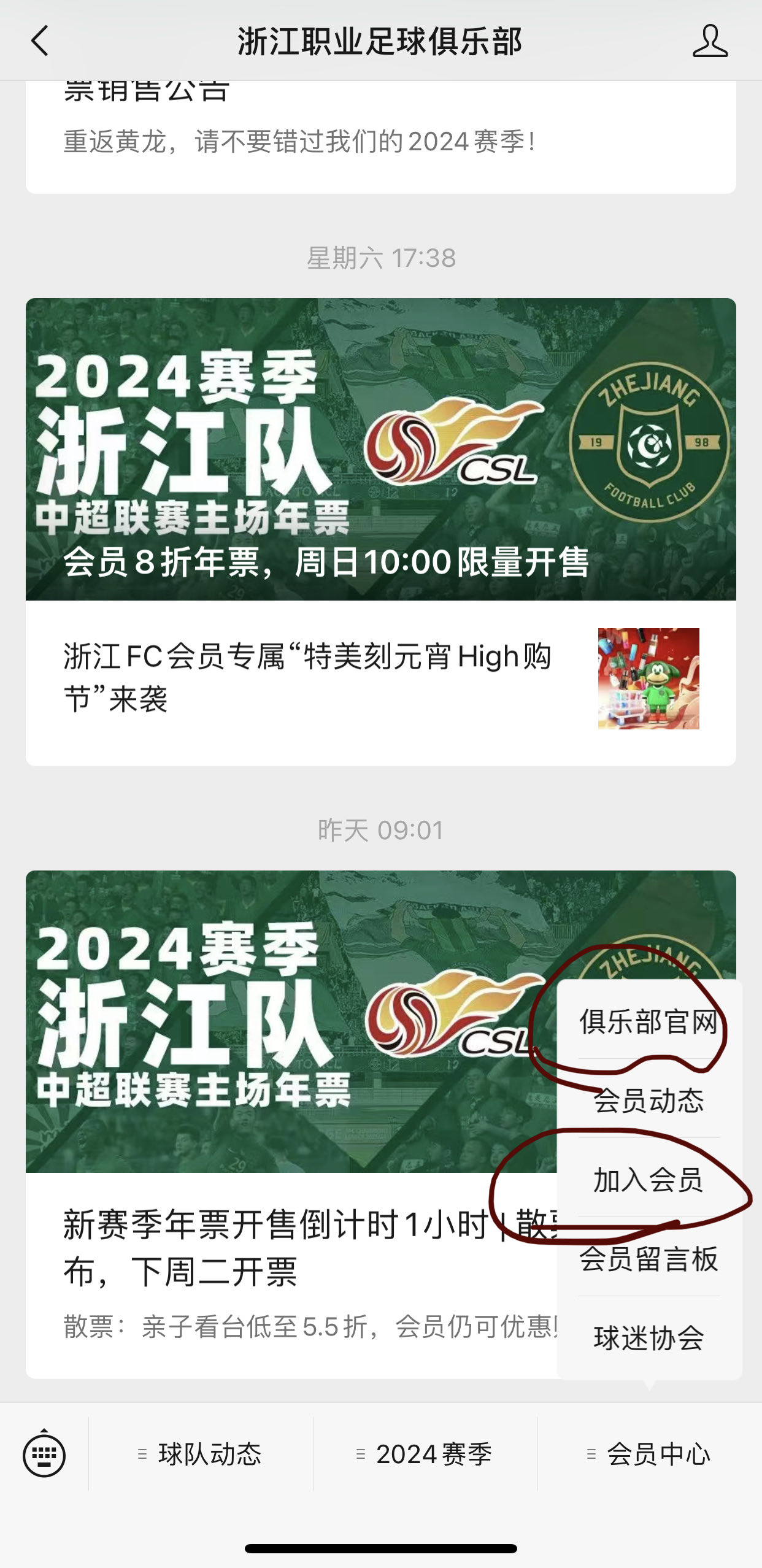
Task: Open the 2024赛季 menu
Action: [426, 1454]
